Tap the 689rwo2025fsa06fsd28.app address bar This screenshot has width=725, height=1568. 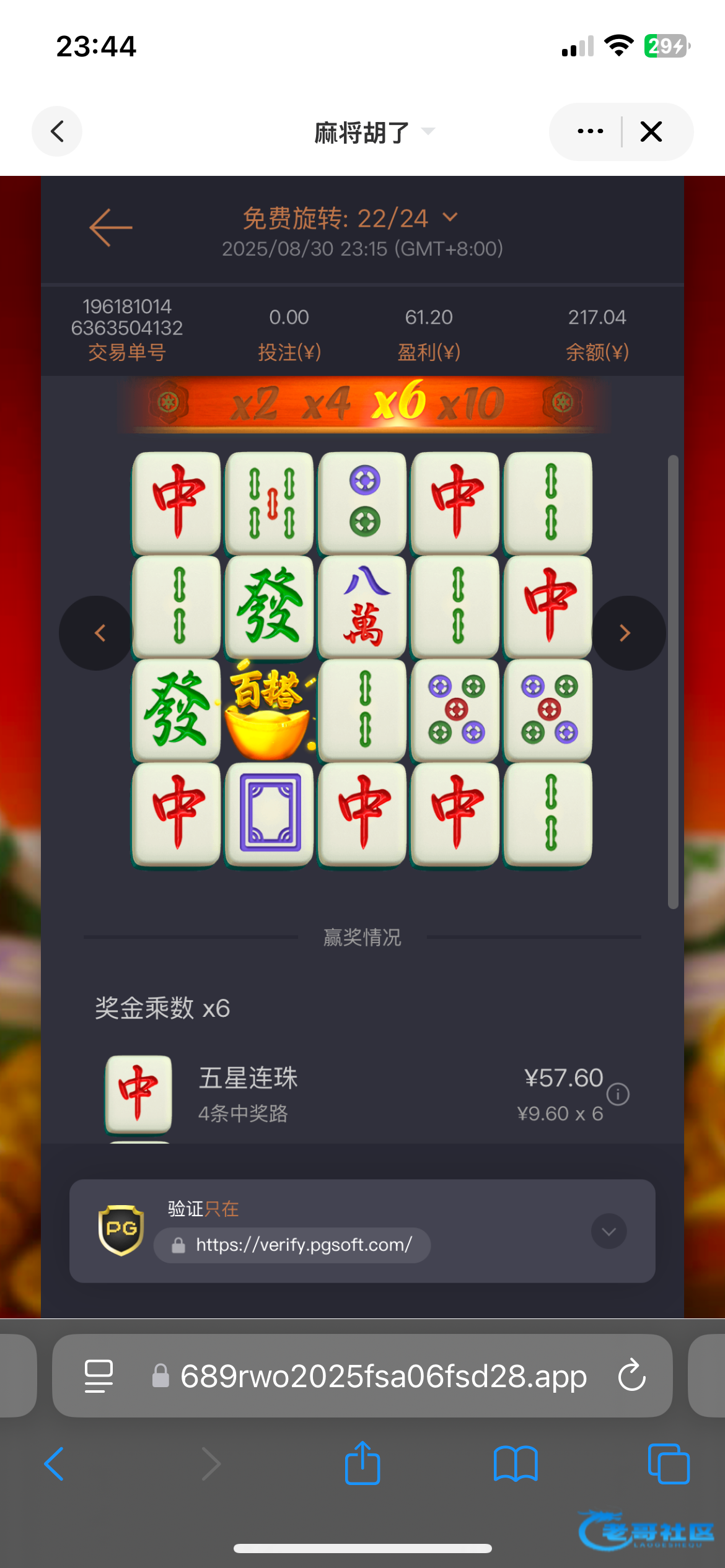coord(383,1376)
